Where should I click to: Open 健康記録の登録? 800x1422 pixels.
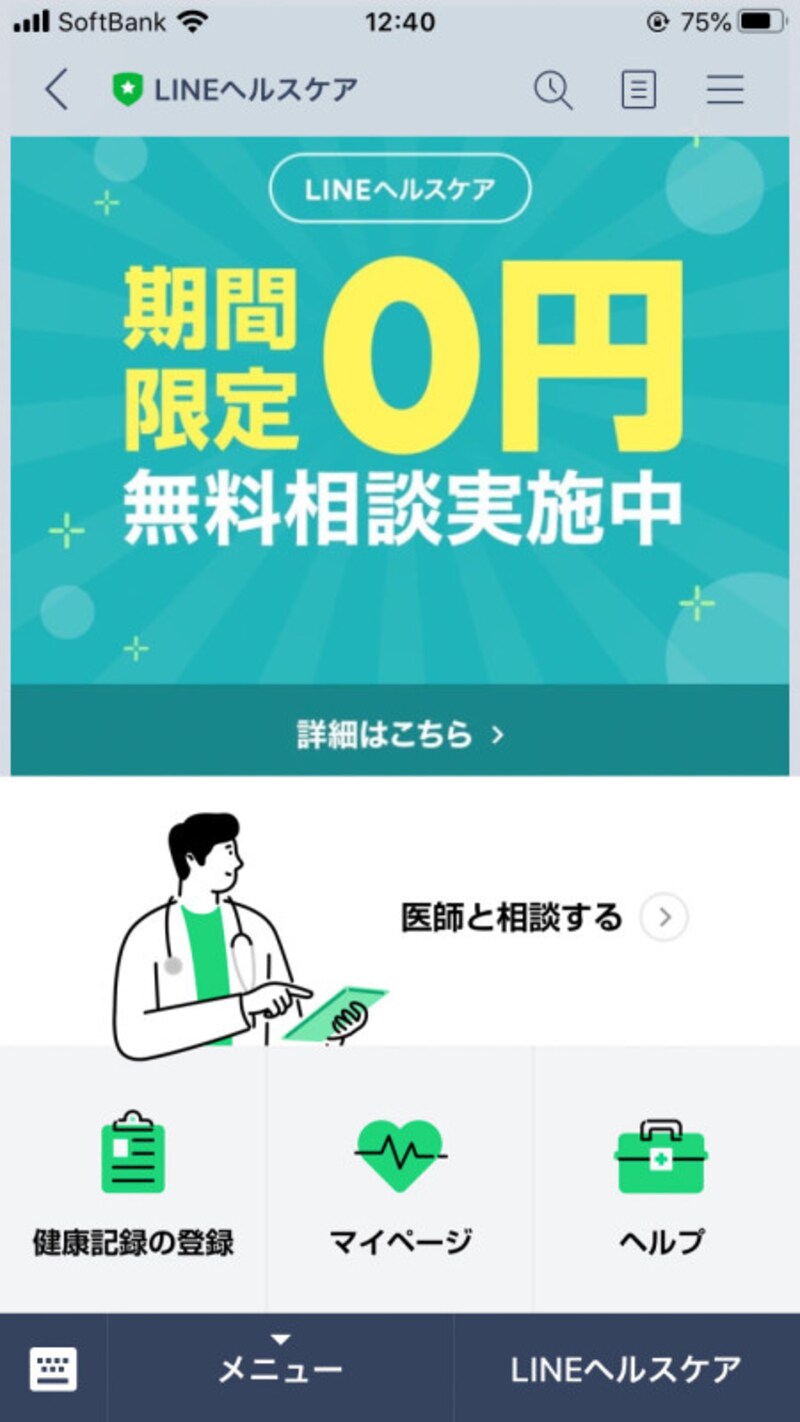[133, 1180]
